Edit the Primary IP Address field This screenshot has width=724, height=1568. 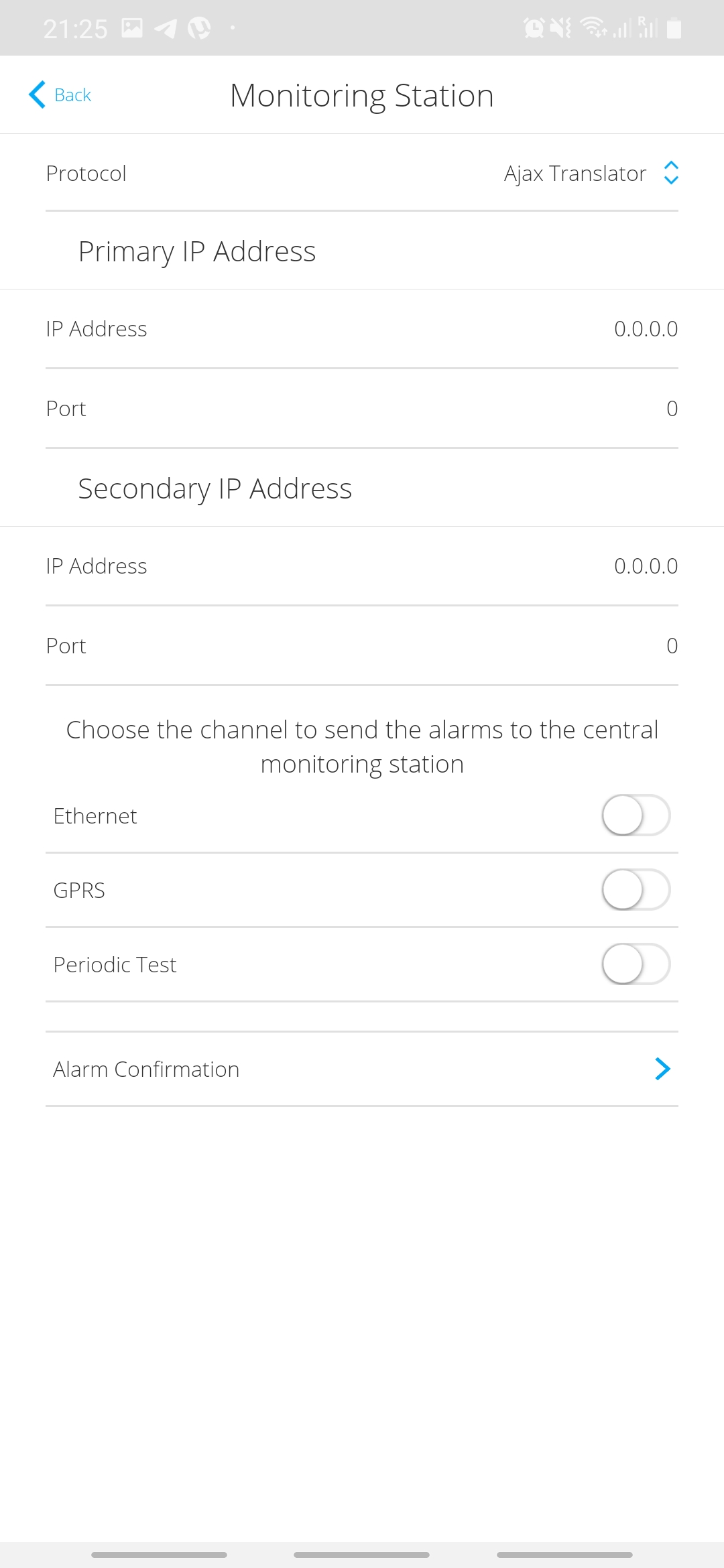(x=645, y=329)
